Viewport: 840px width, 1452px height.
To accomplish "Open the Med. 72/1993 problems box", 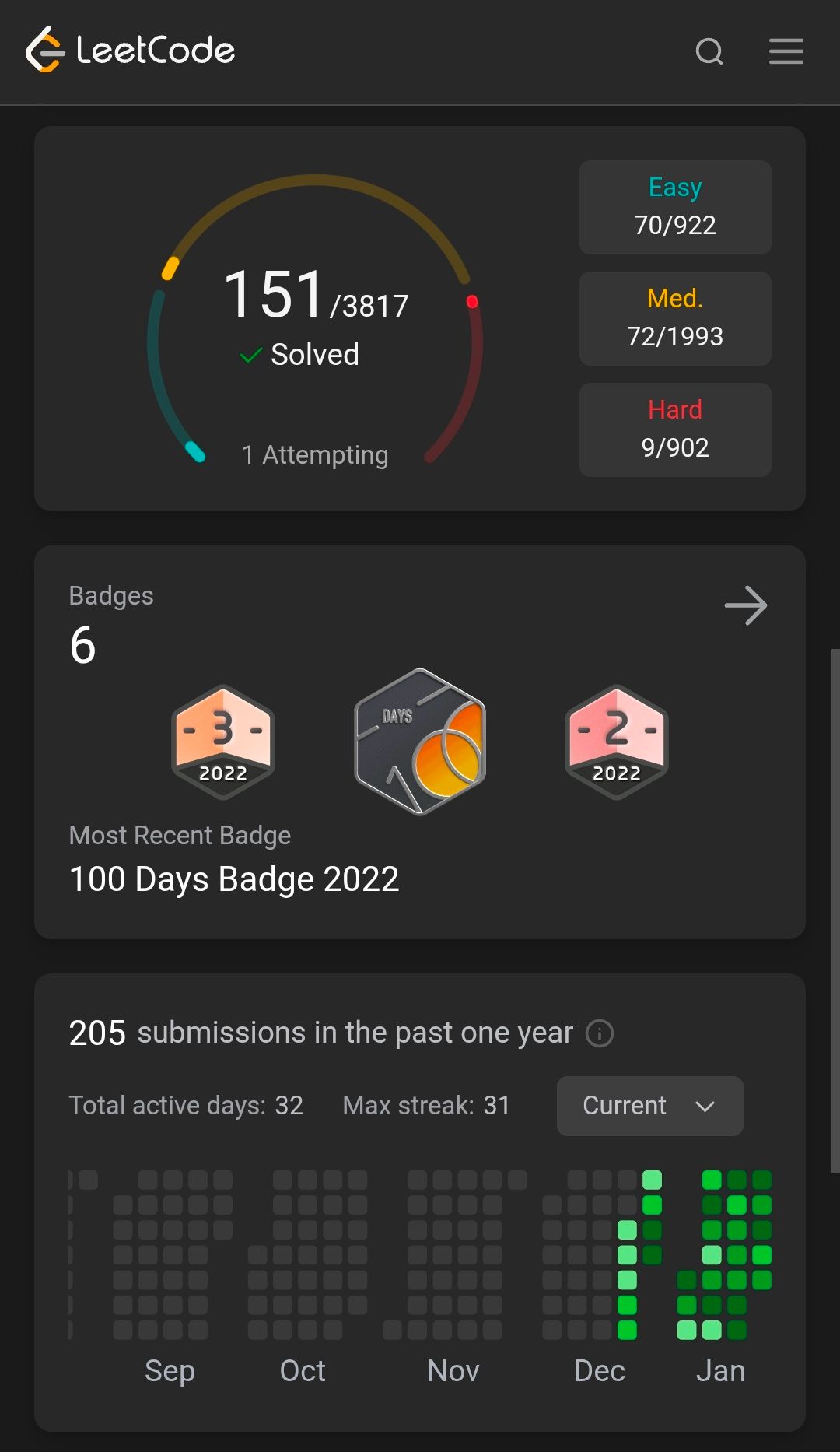I will [674, 318].
